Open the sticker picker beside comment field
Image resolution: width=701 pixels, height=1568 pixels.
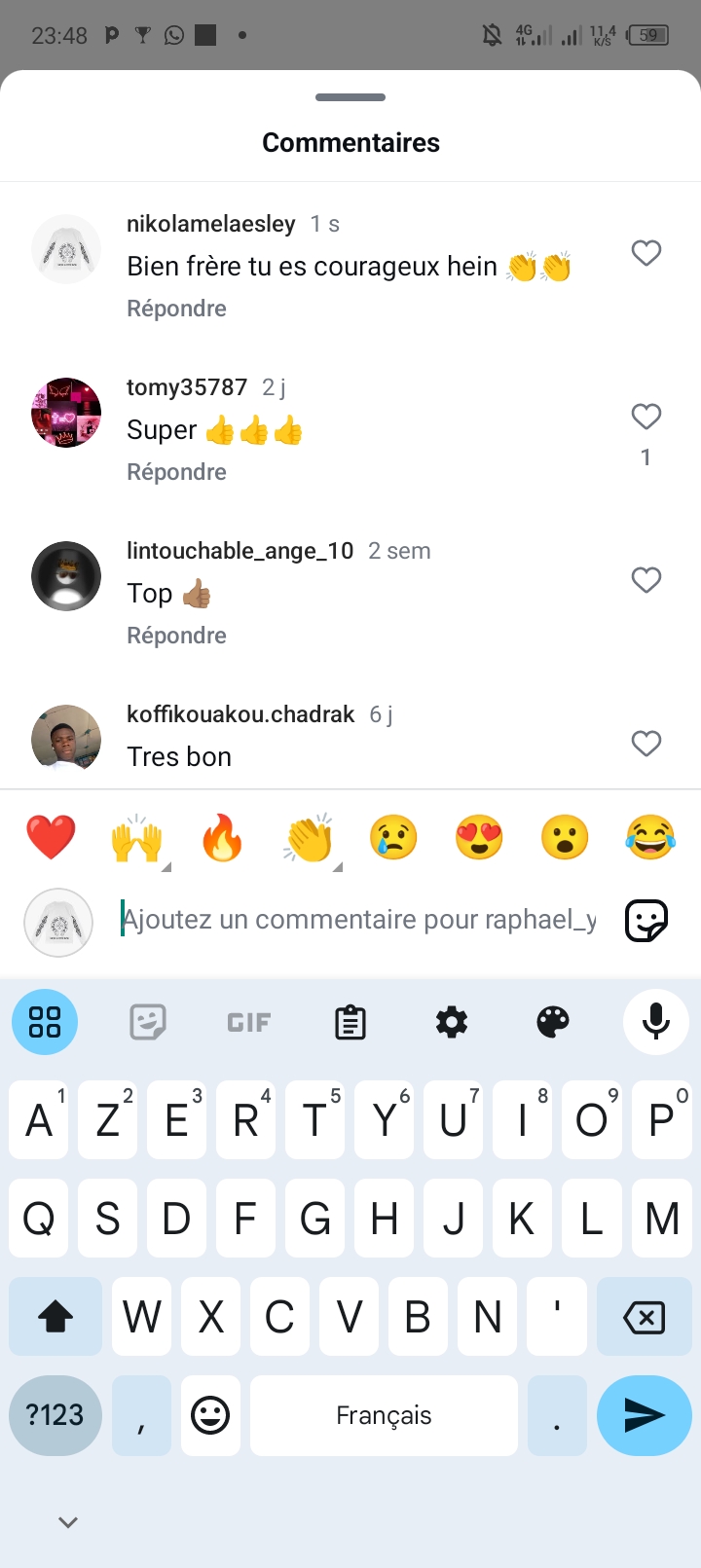[x=646, y=920]
